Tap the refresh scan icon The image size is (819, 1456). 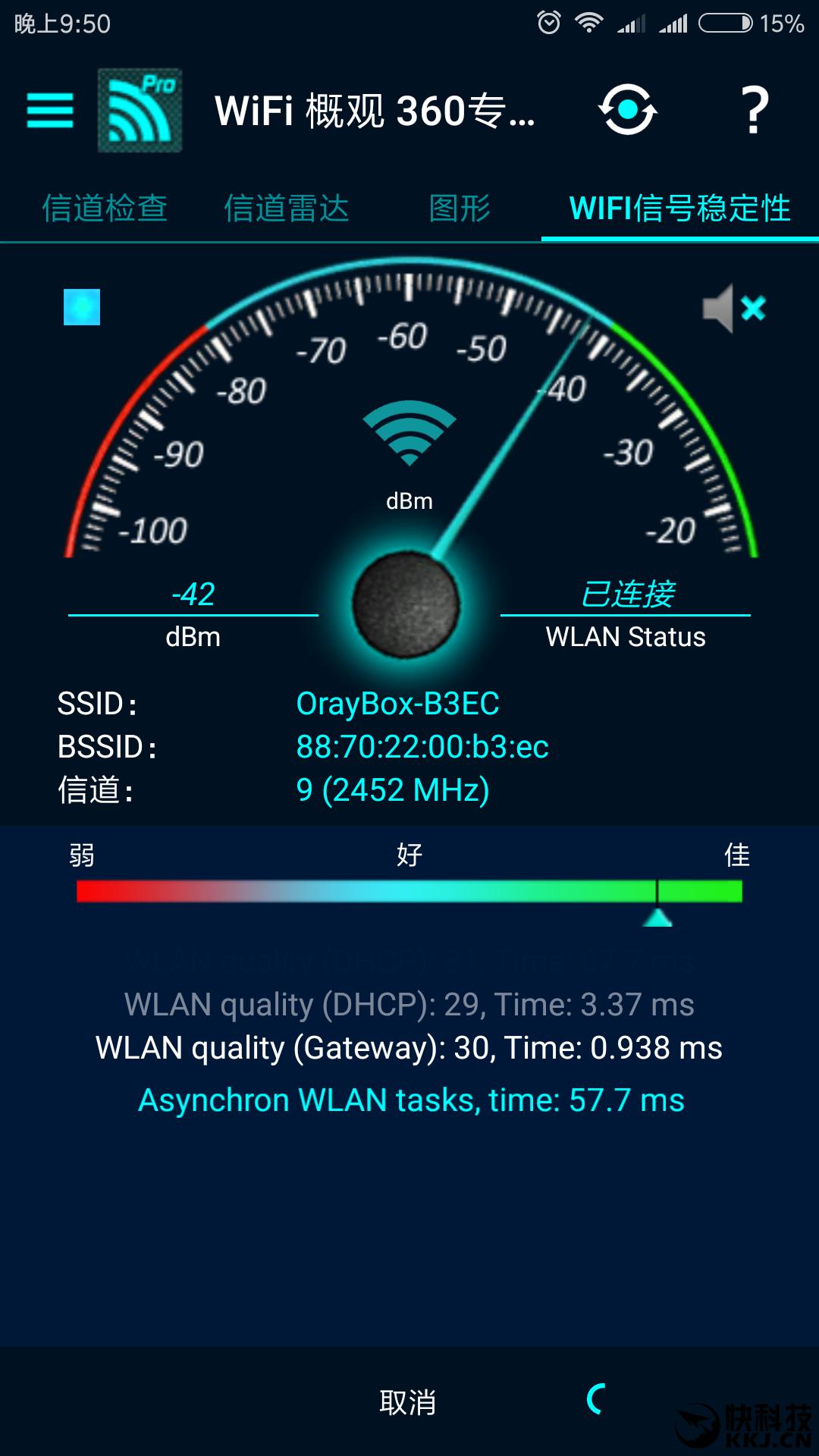coord(628,111)
